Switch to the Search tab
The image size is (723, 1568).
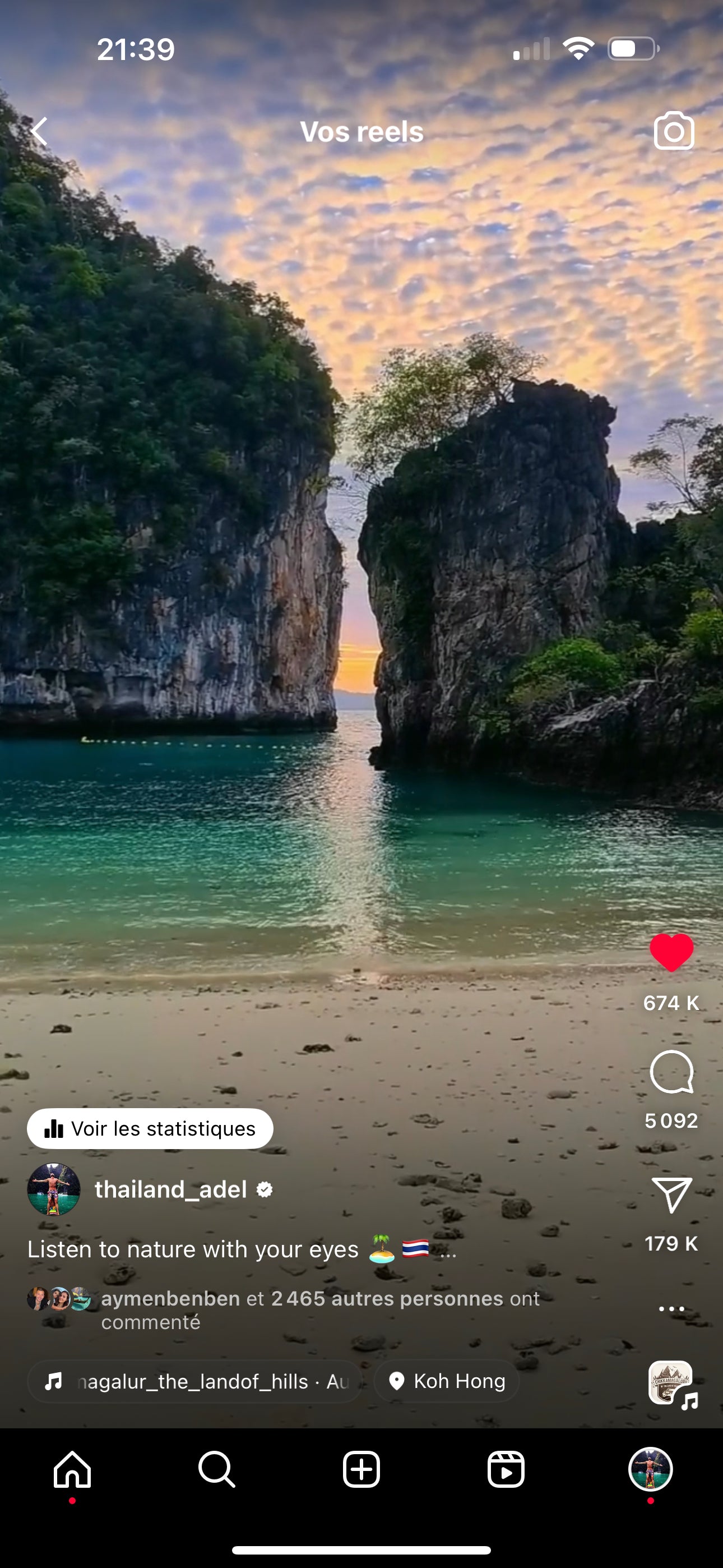217,1469
